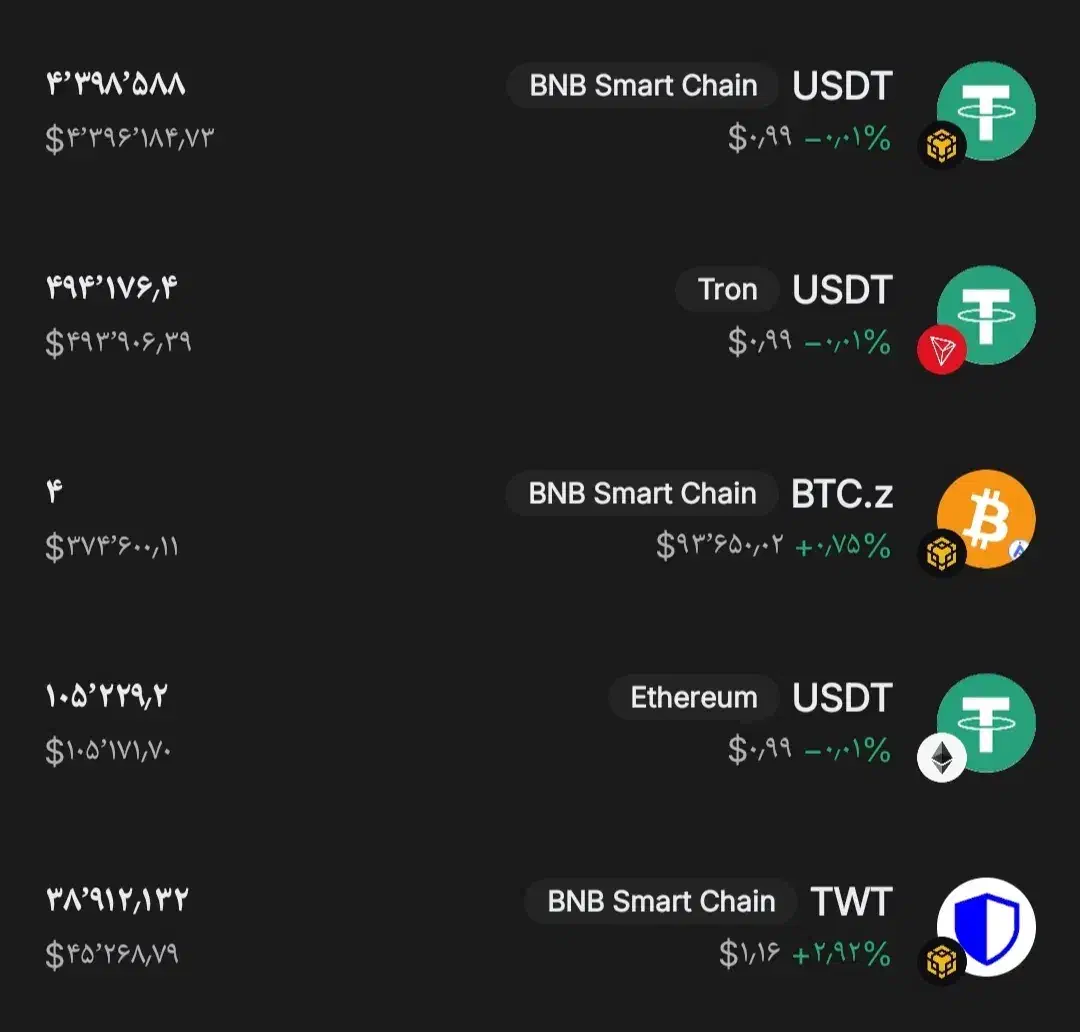Open the TWT token row
This screenshot has height=1032, width=1080.
pos(848,903)
